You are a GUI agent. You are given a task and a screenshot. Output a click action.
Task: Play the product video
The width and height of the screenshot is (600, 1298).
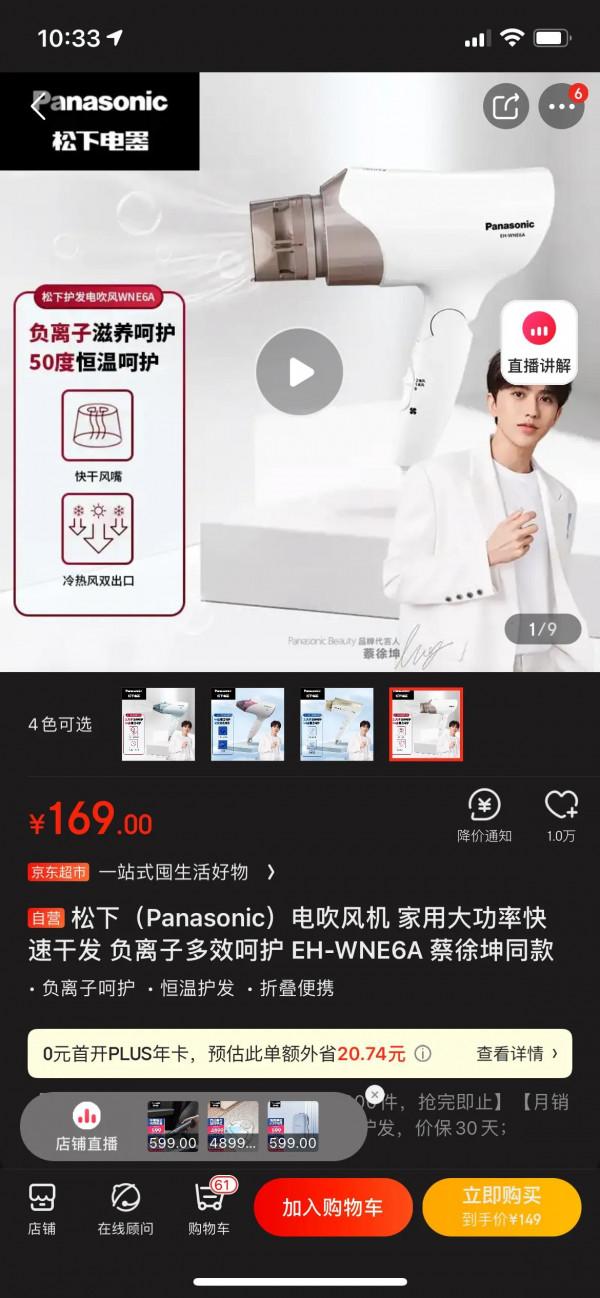[x=299, y=372]
